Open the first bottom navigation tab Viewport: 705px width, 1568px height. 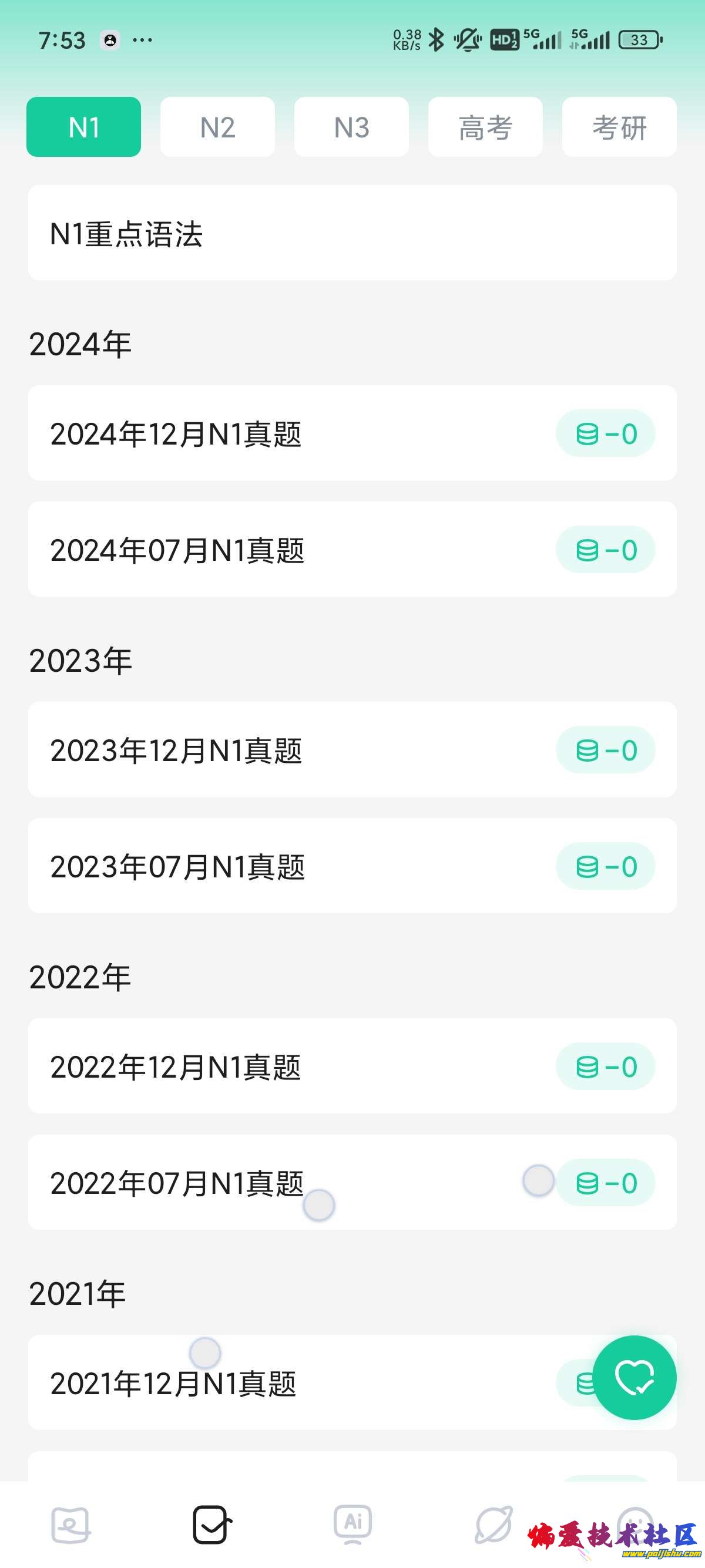point(70,1525)
